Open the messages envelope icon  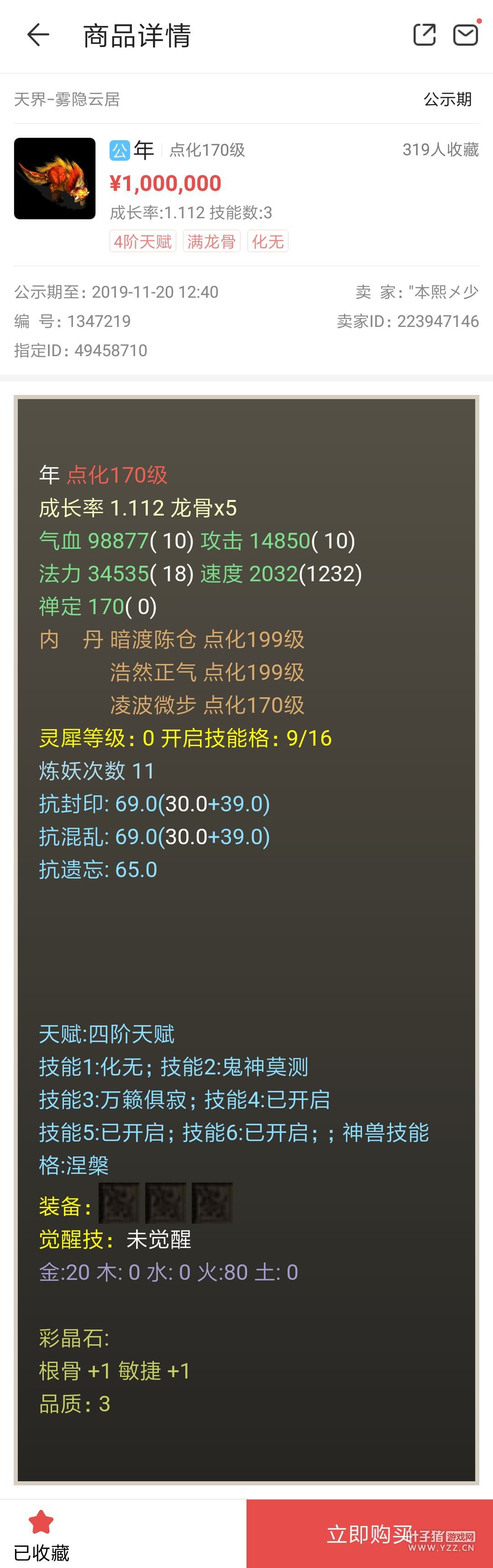[466, 35]
